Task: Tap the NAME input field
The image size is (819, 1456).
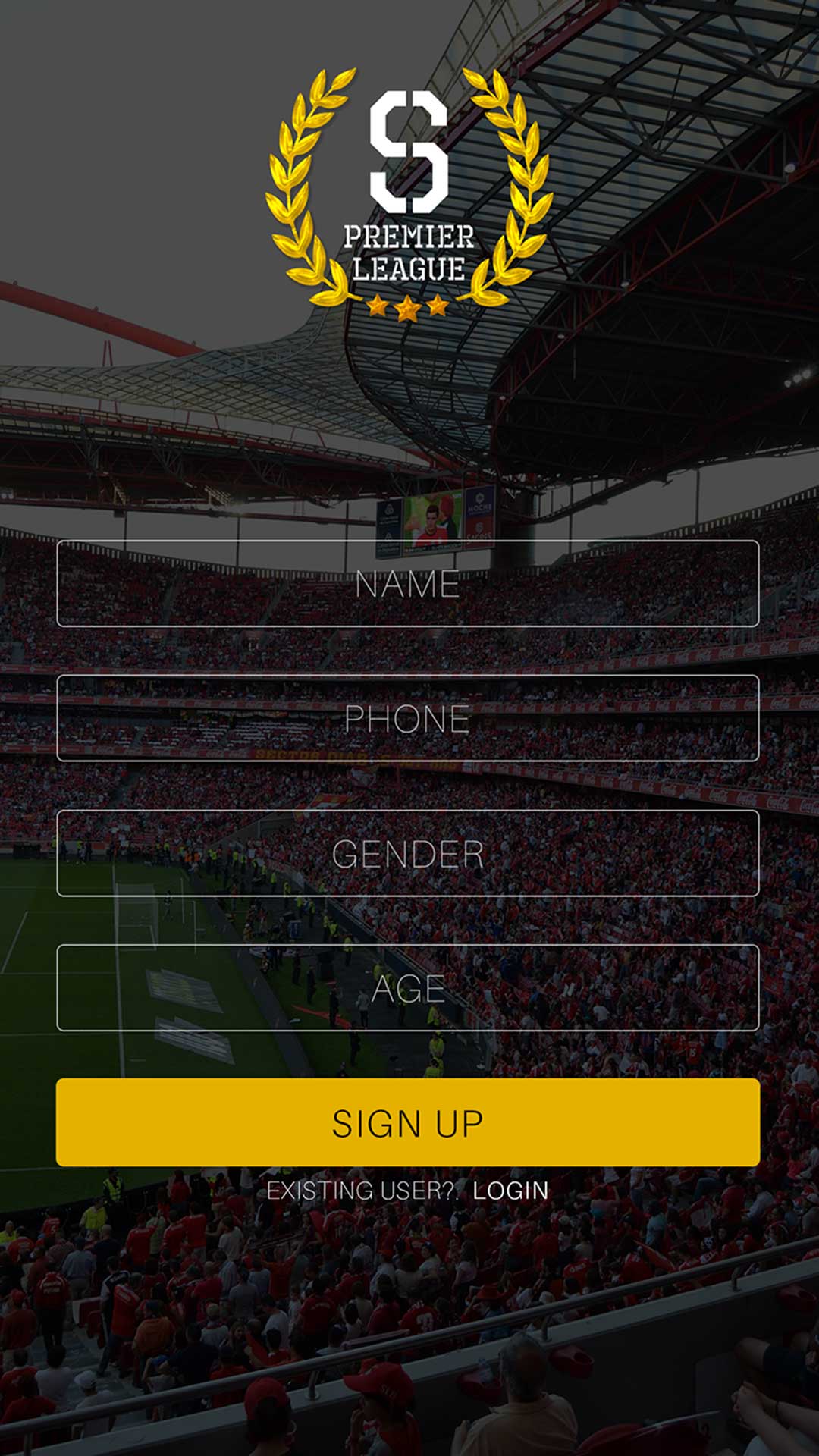Action: 408,583
